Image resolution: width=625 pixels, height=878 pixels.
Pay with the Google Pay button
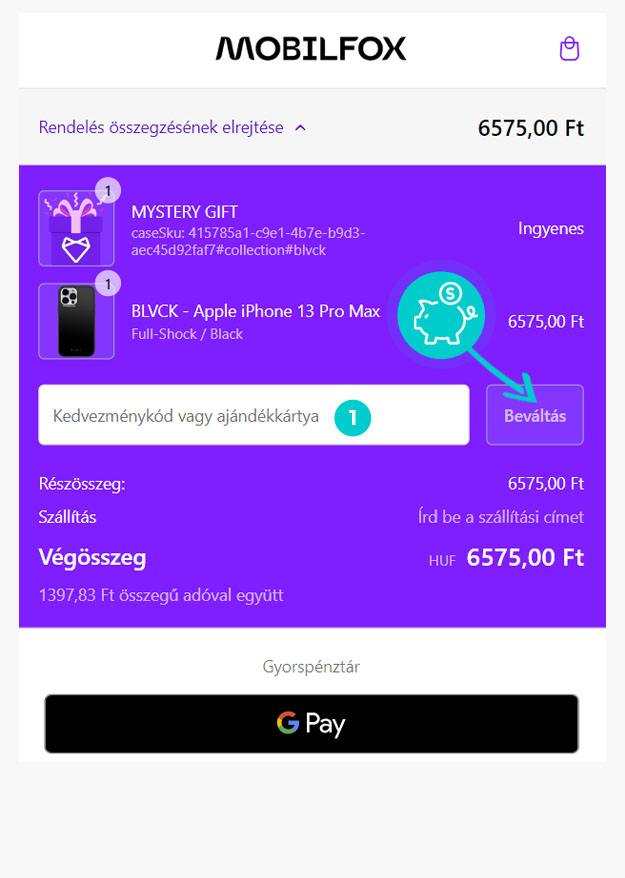pyautogui.click(x=311, y=723)
